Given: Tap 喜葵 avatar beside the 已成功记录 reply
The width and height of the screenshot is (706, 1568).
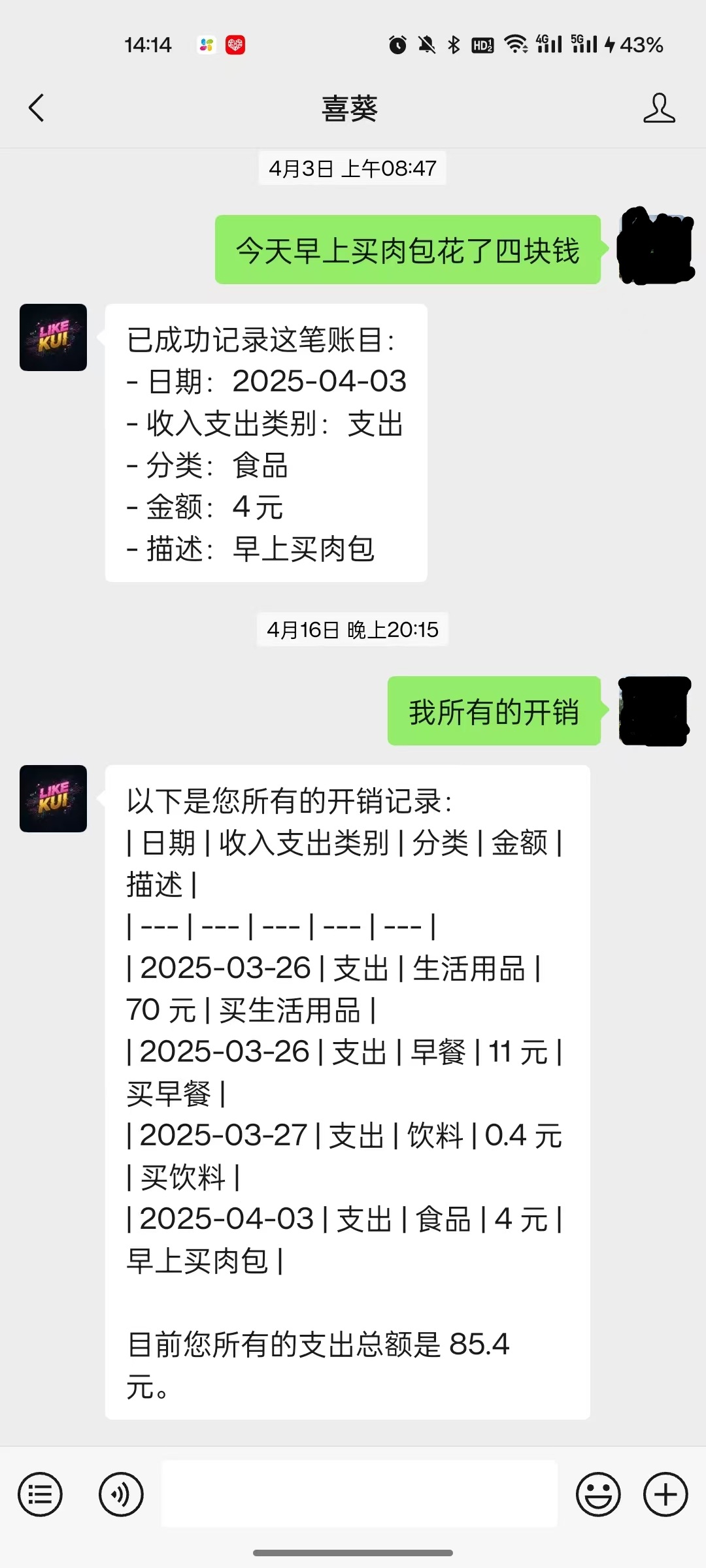Looking at the screenshot, I should (53, 337).
